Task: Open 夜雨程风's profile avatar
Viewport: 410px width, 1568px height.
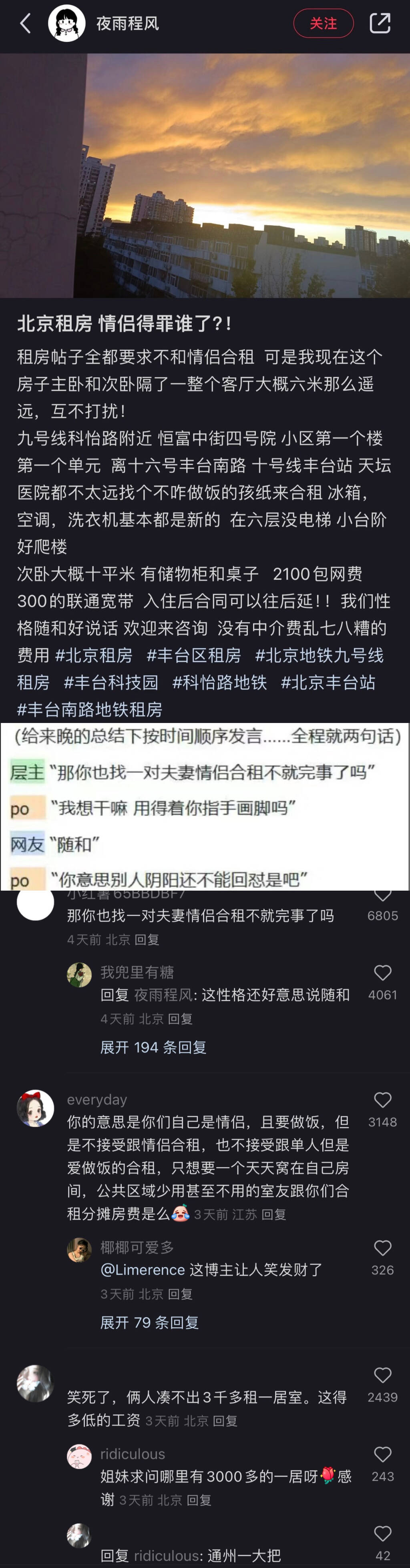Action: (x=66, y=24)
